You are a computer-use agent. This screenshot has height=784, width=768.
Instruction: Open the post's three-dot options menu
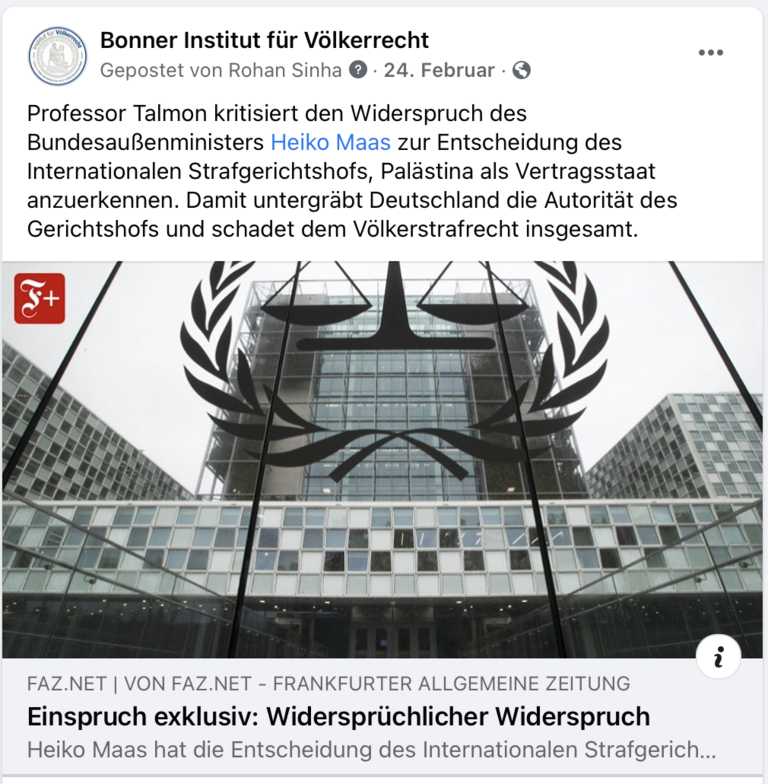[x=710, y=53]
